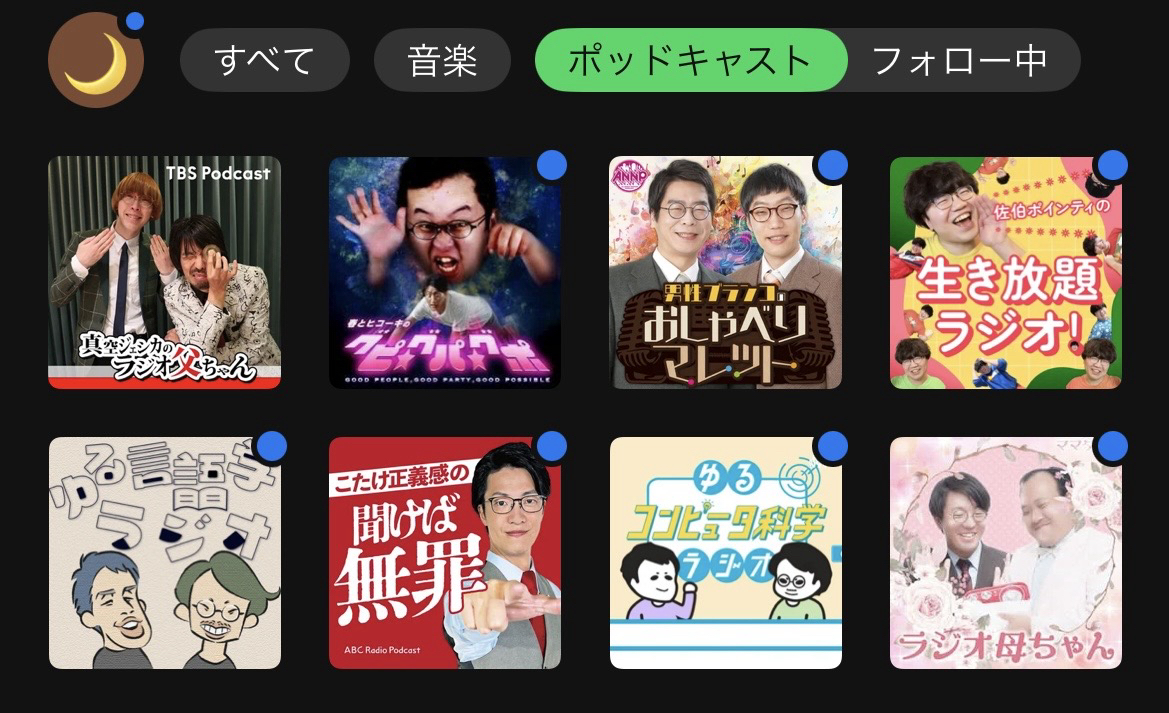Tap the ポッドキャスト filter chip
The width and height of the screenshot is (1169, 713).
point(690,60)
